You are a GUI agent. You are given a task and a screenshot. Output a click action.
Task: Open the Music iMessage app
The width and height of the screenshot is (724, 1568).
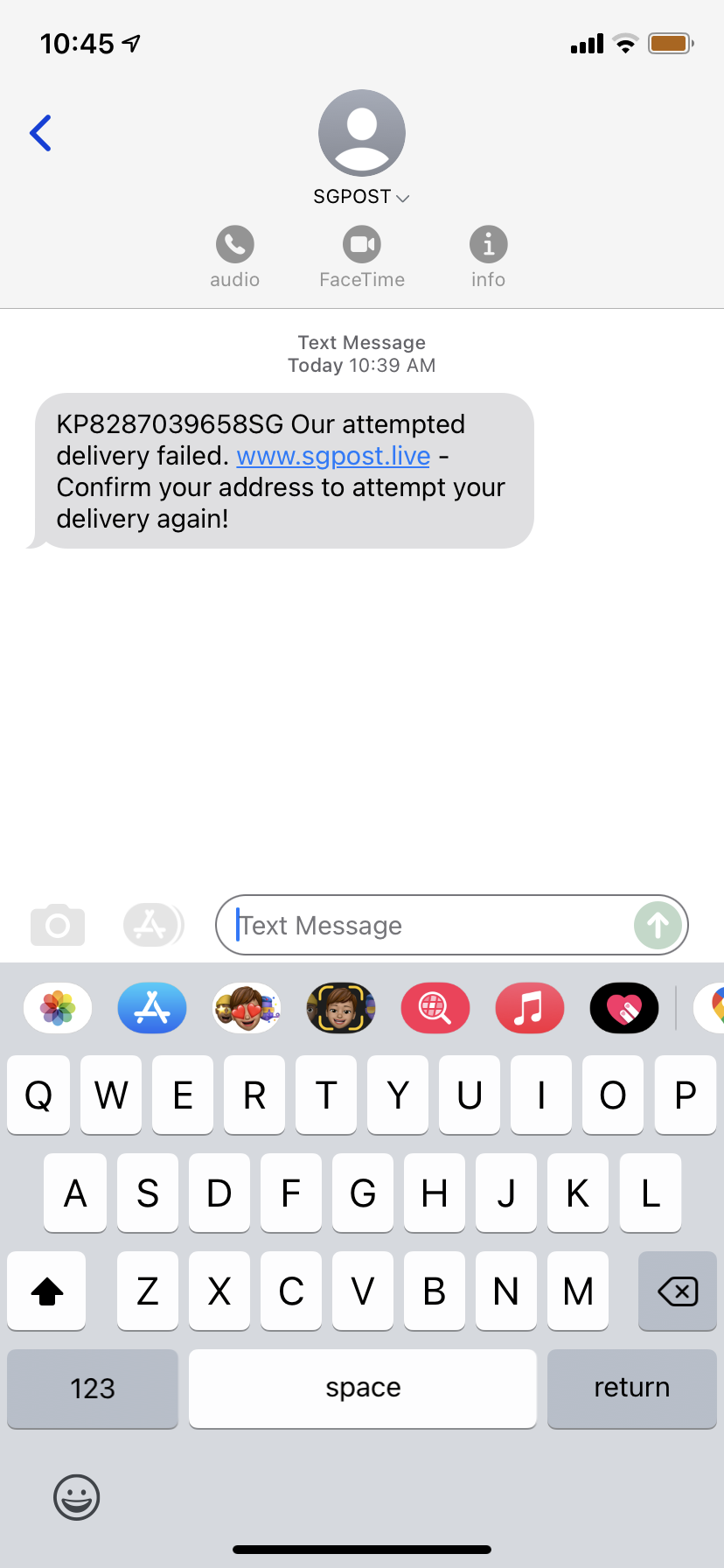530,1008
